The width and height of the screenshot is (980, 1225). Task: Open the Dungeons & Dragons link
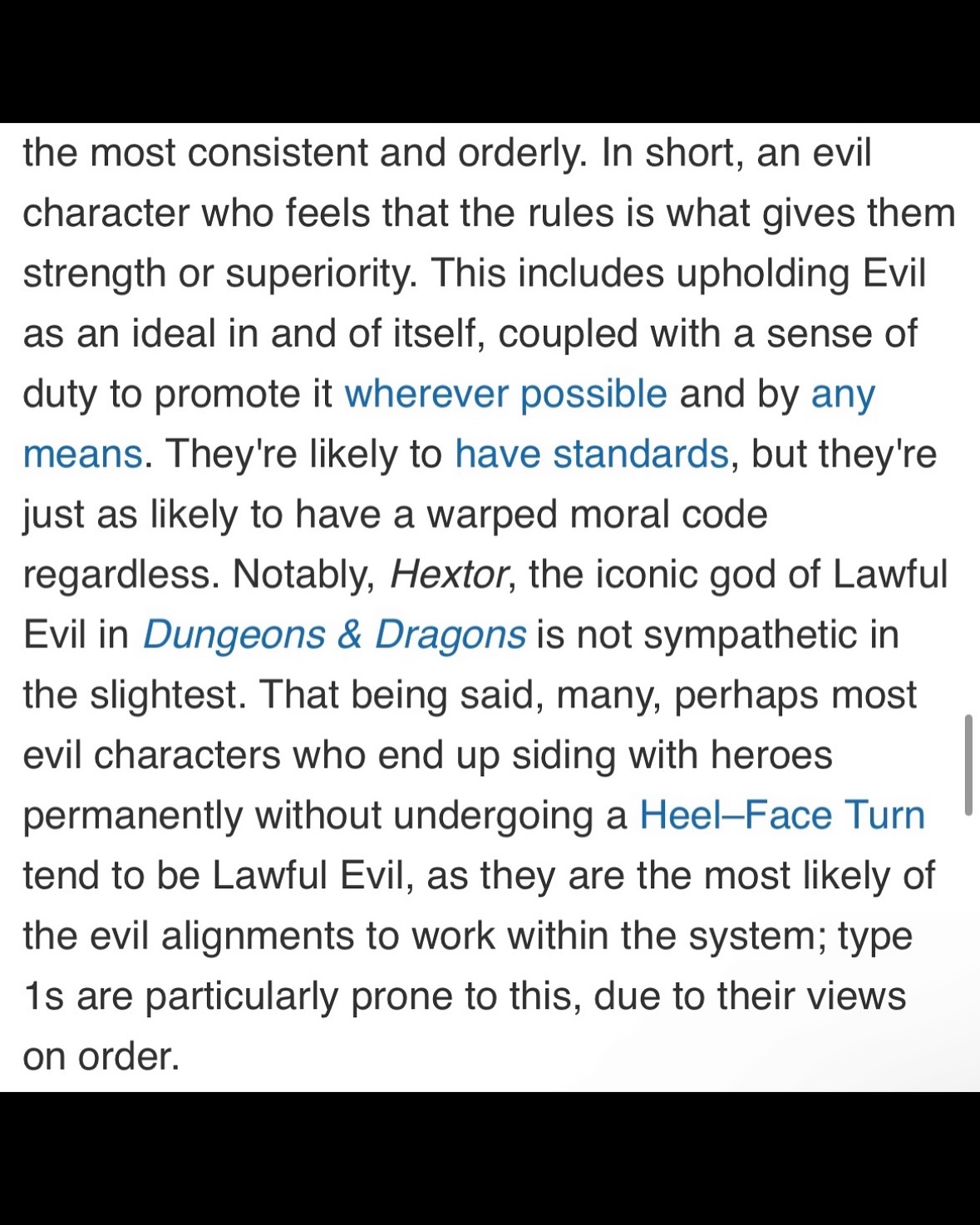[x=334, y=635]
